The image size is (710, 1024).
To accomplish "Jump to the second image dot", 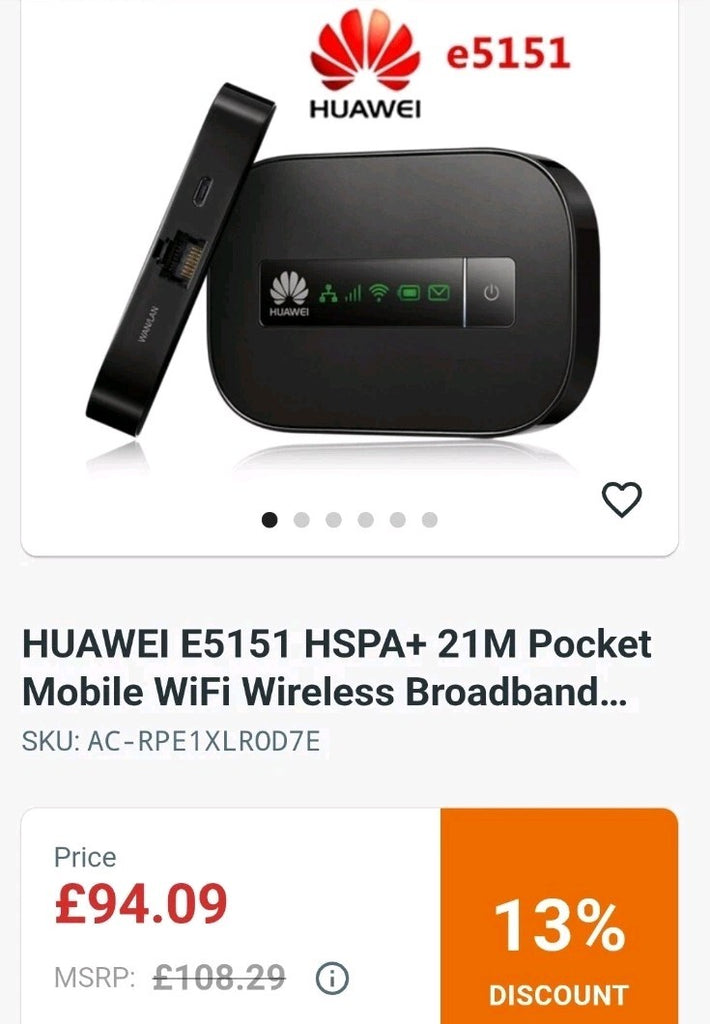I will click(302, 520).
